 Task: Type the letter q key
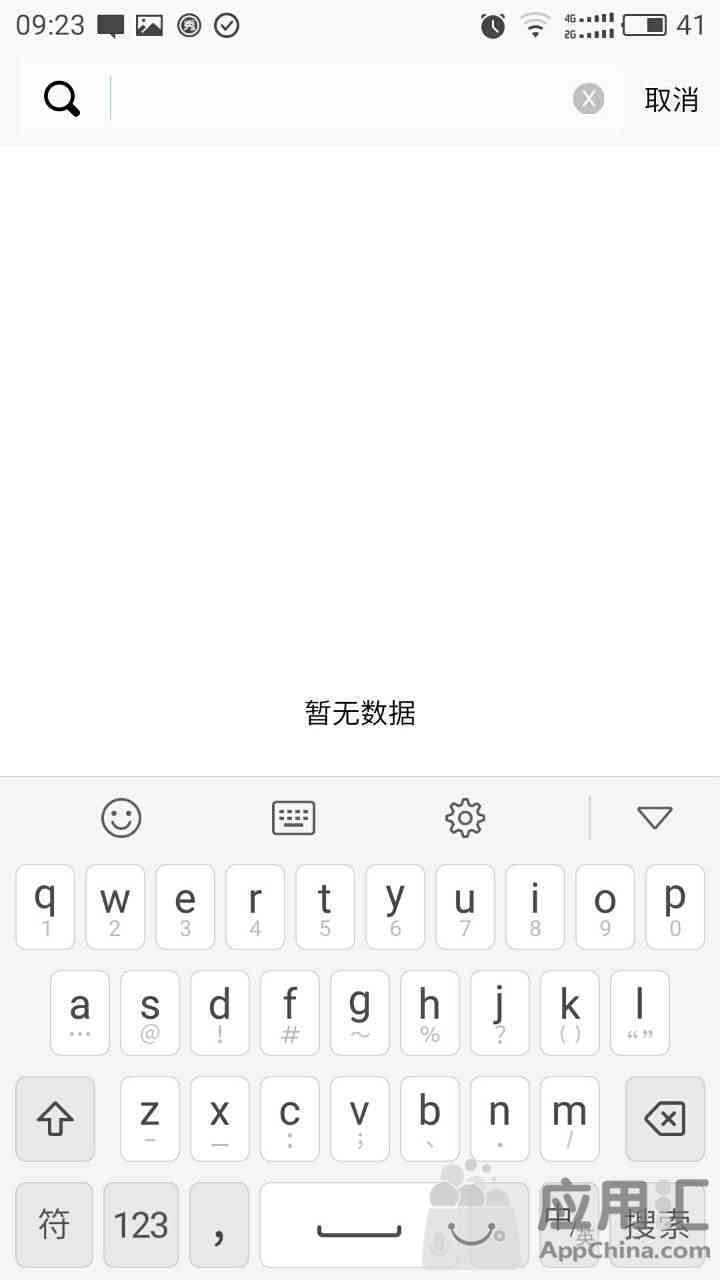(45, 907)
